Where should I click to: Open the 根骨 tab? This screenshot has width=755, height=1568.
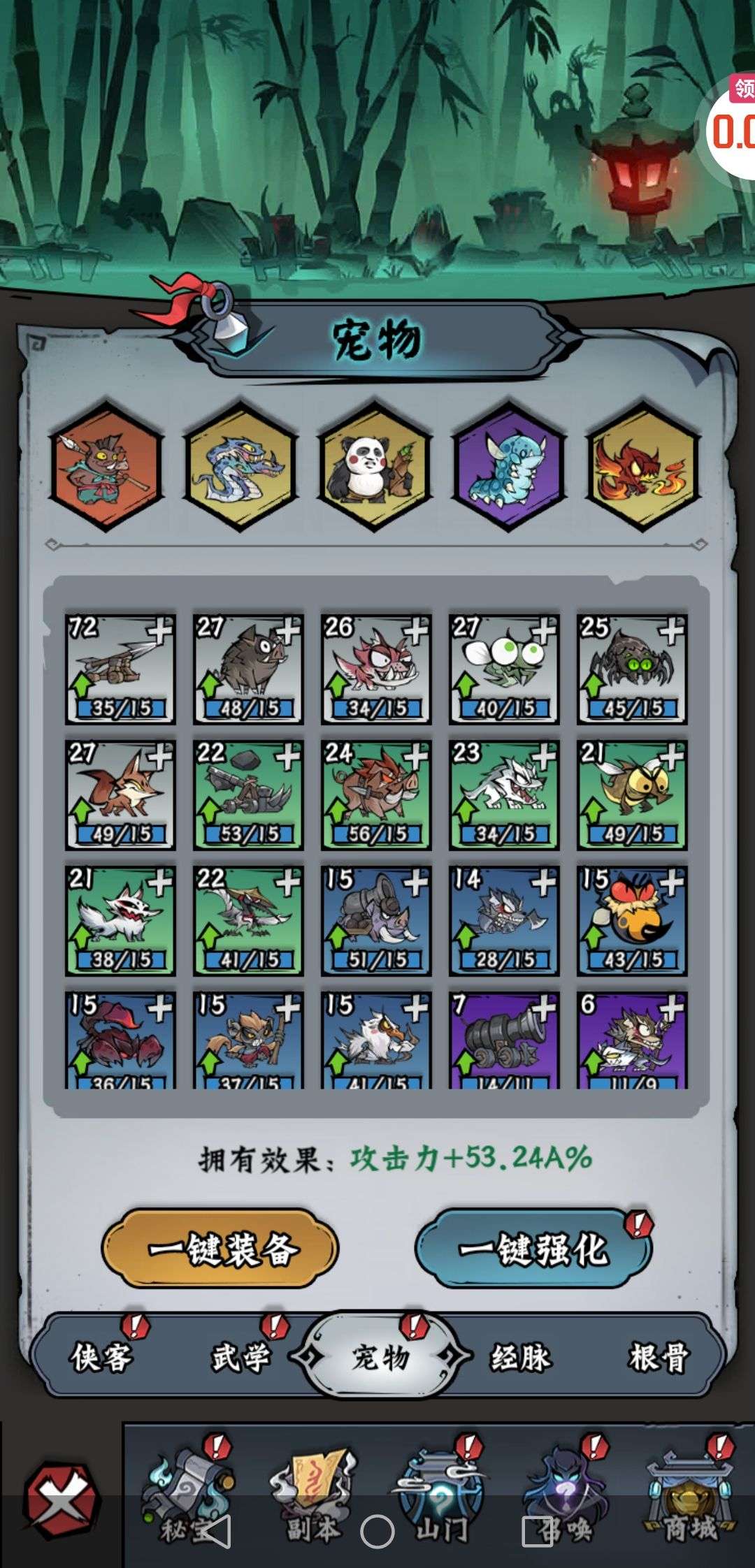click(x=659, y=1358)
